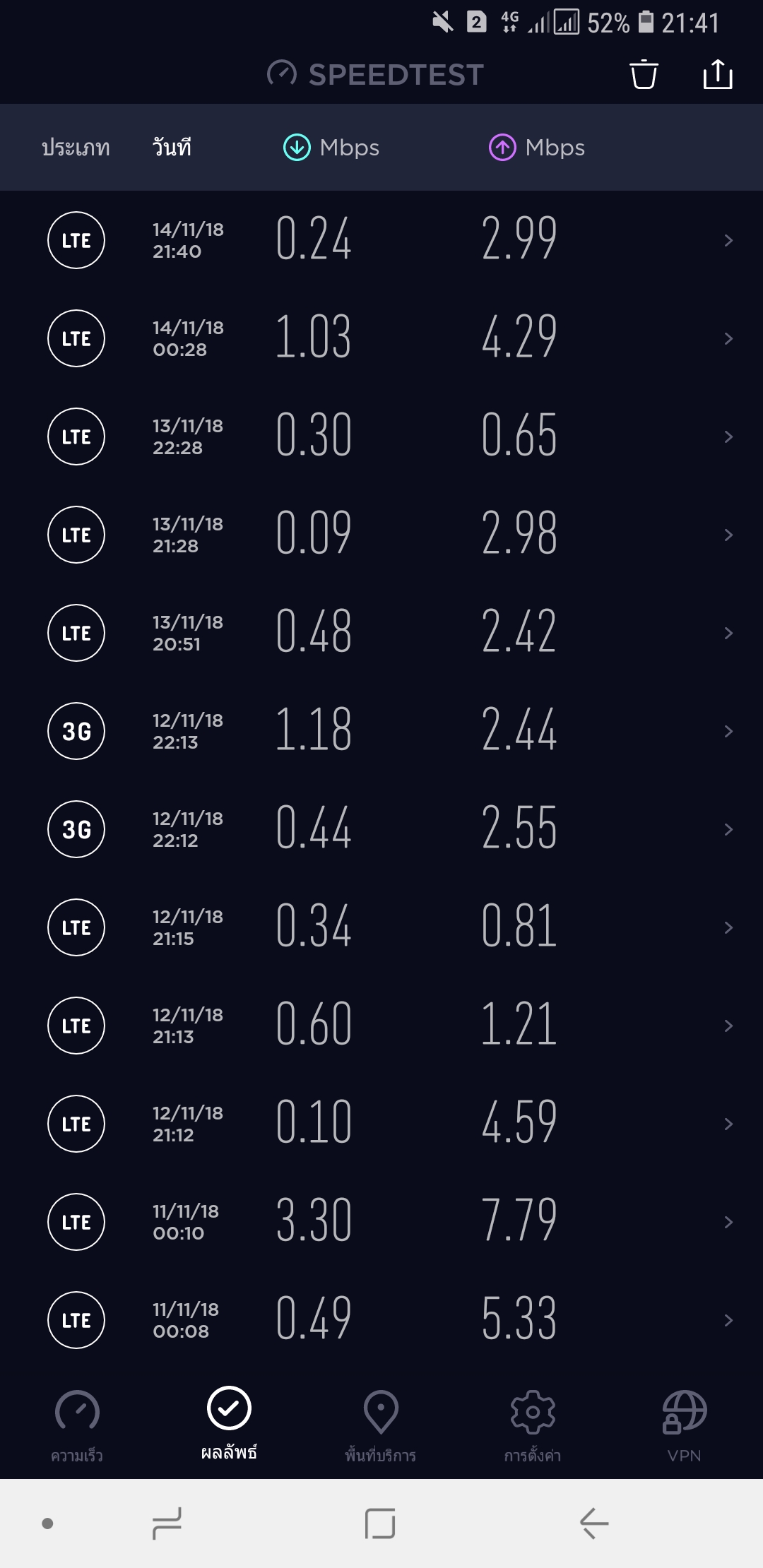
Task: Open the 13/11/18 22:28 test result
Action: (x=381, y=436)
